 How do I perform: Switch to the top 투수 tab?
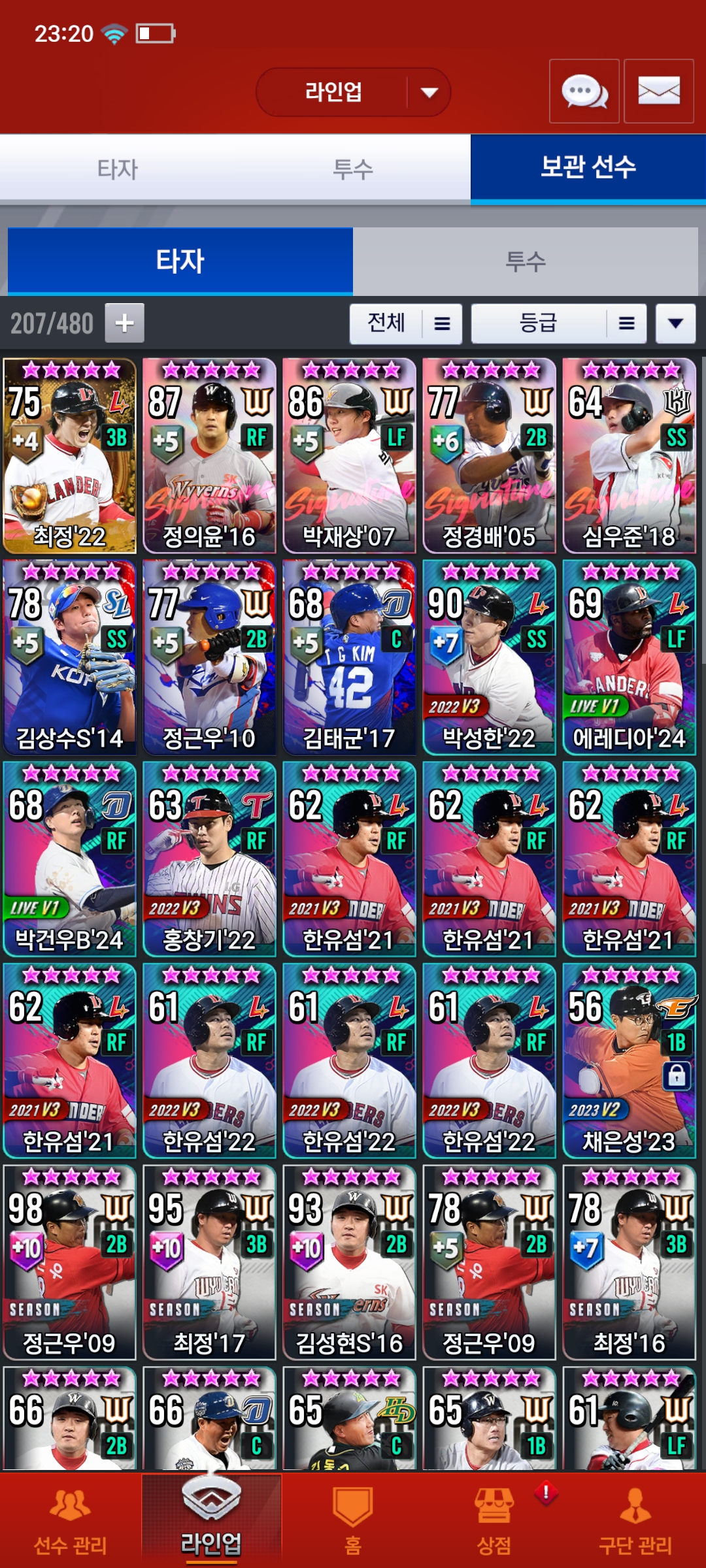point(353,169)
